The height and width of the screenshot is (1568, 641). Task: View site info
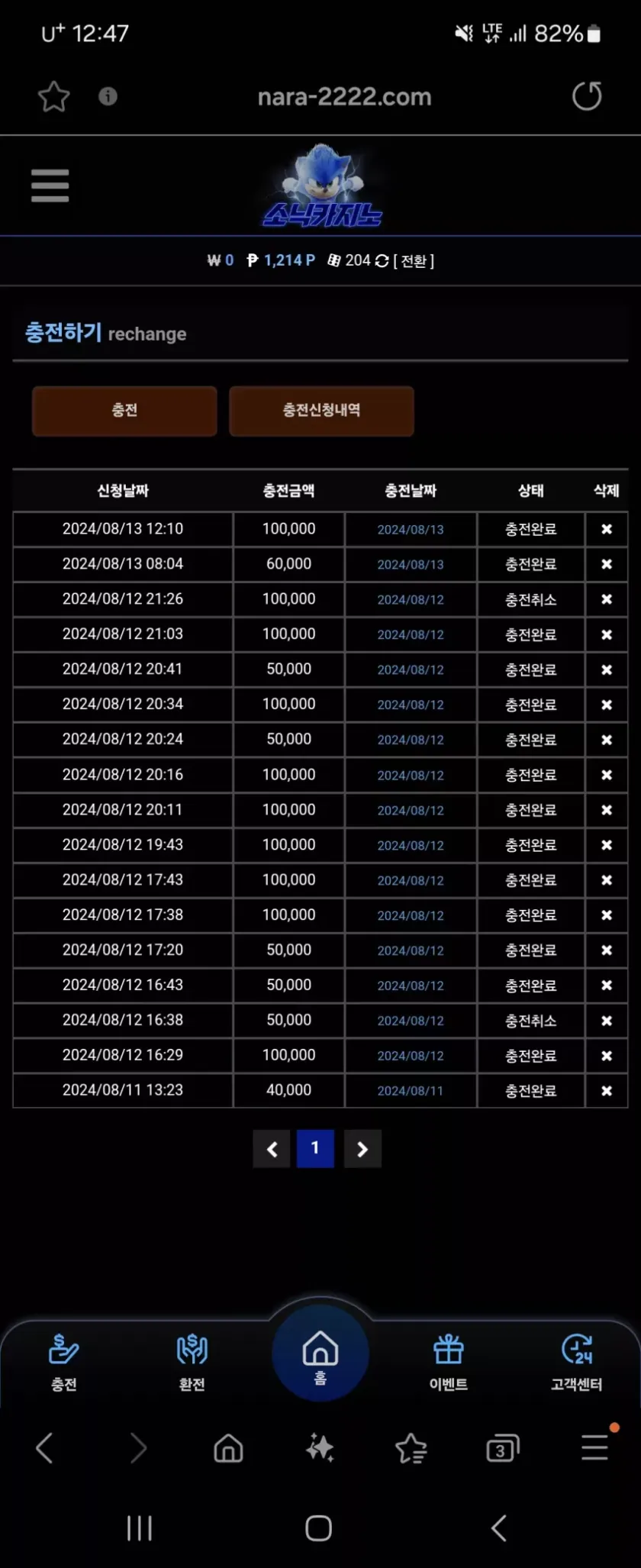point(108,96)
